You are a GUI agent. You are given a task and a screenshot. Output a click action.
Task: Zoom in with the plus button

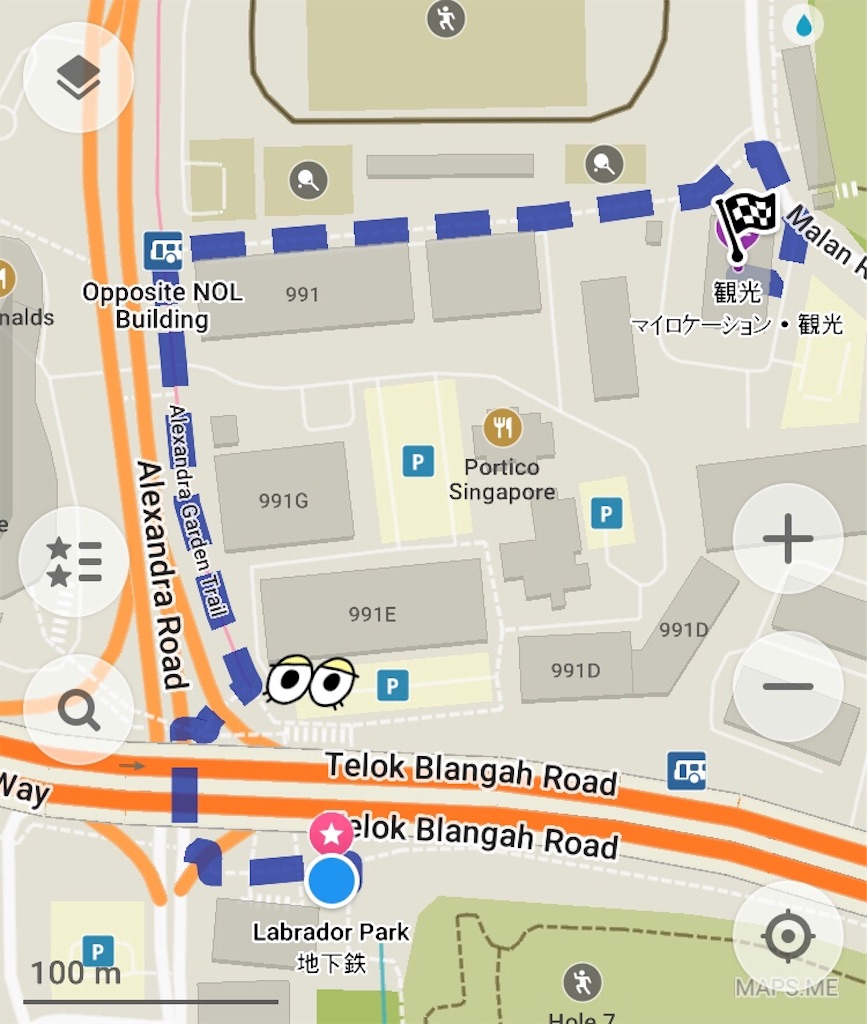pyautogui.click(x=788, y=540)
